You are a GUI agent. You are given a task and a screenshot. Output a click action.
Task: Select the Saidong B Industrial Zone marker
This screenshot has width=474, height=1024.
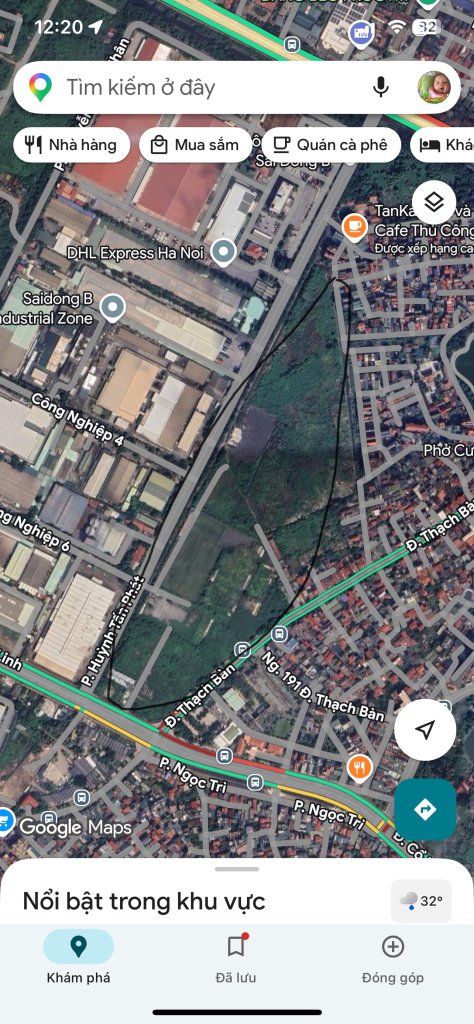(113, 307)
